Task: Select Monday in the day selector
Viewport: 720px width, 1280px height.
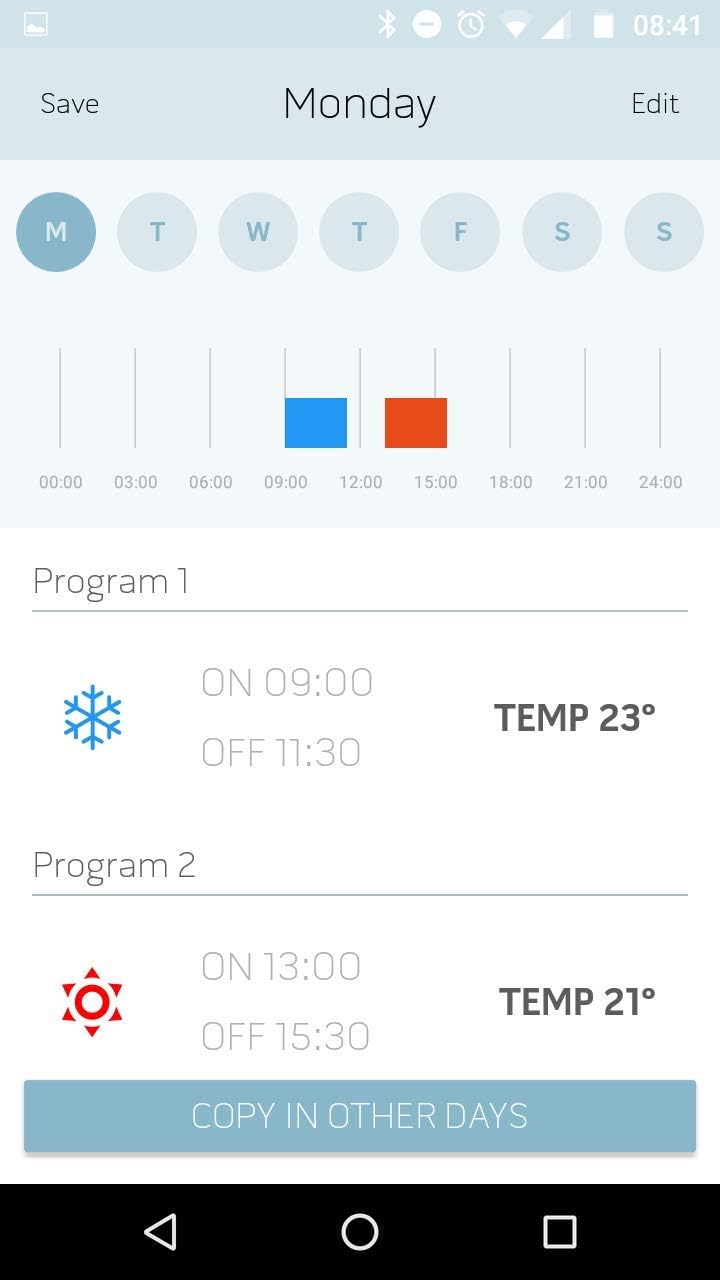Action: 56,232
